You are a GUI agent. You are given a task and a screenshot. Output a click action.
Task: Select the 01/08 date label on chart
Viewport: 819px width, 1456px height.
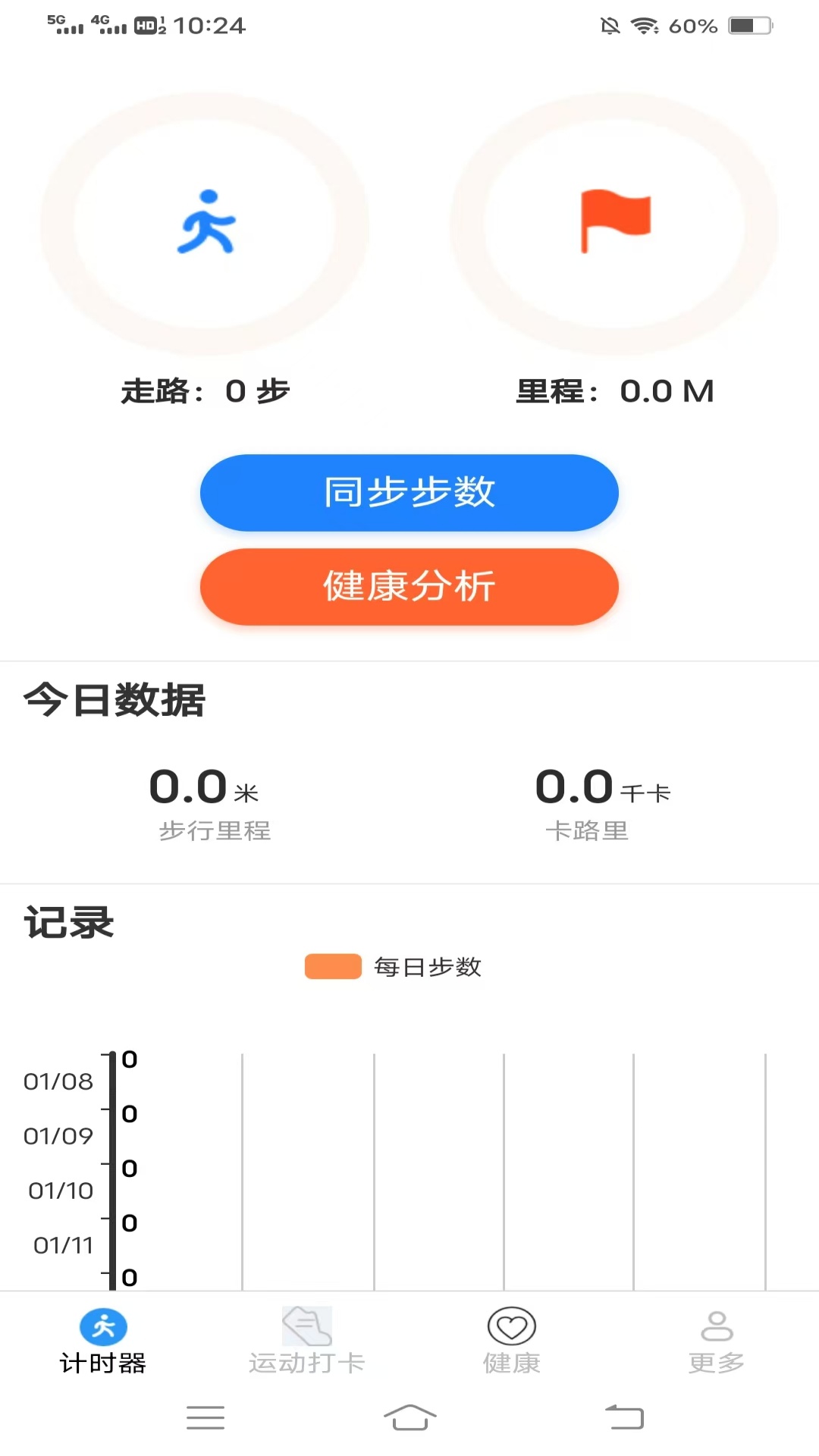[58, 1082]
